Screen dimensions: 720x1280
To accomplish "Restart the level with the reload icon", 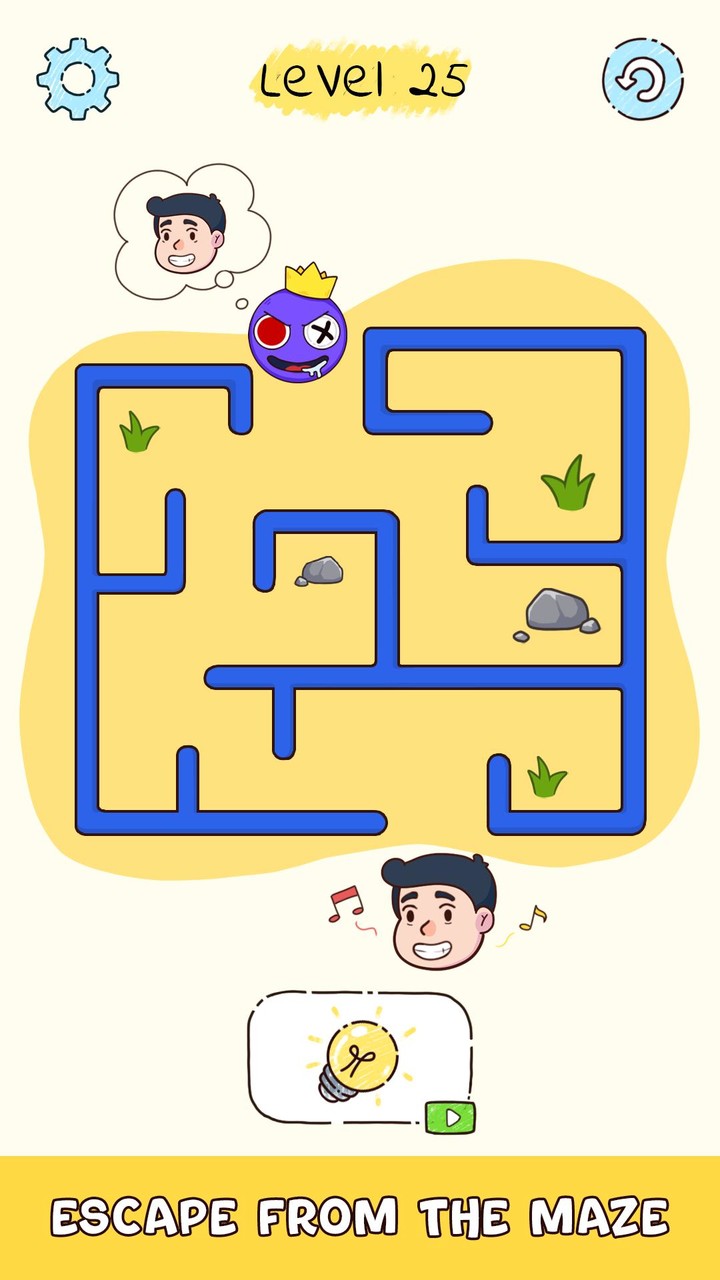I will [x=642, y=79].
